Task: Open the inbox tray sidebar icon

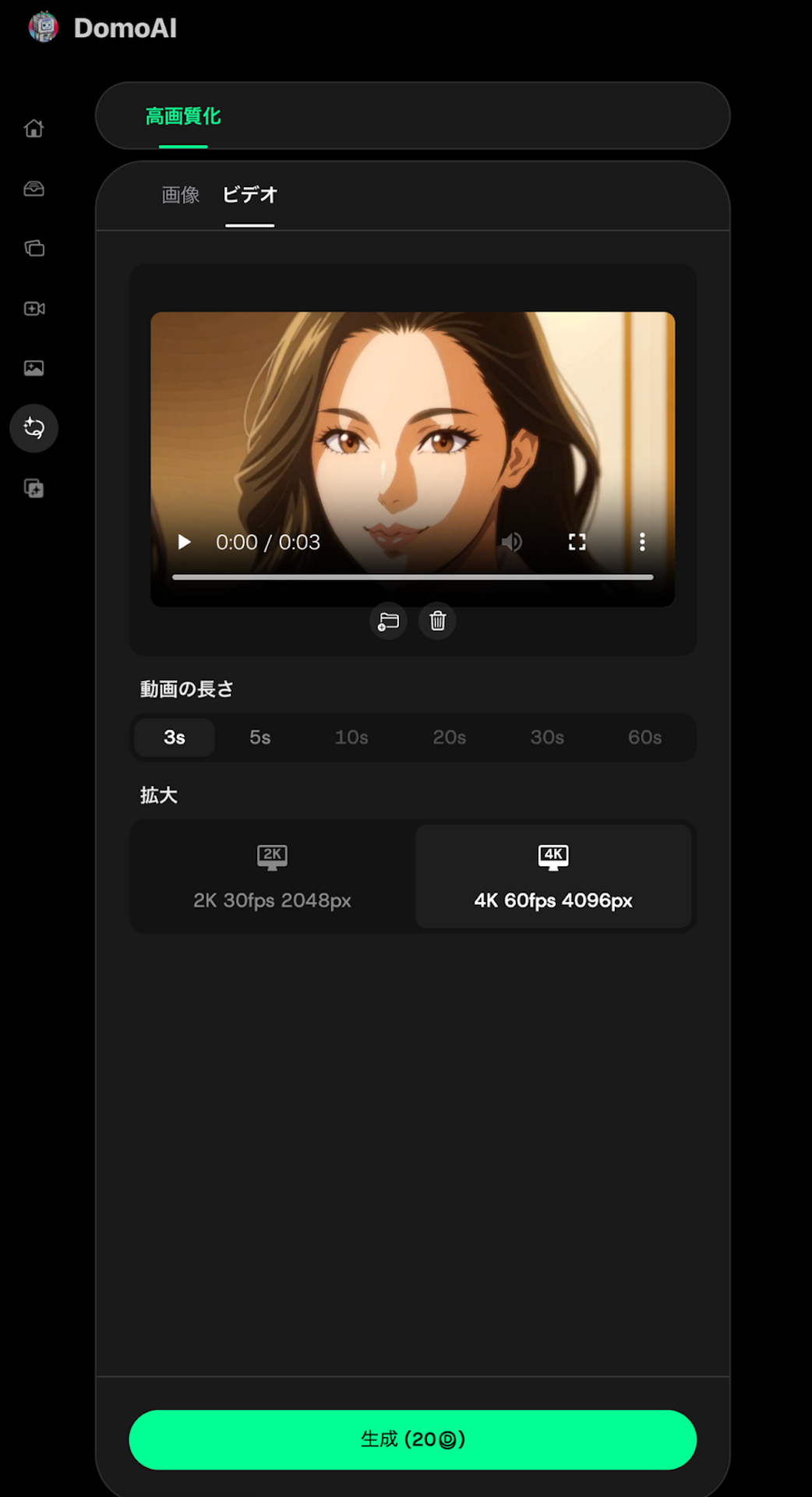Action: 34,189
